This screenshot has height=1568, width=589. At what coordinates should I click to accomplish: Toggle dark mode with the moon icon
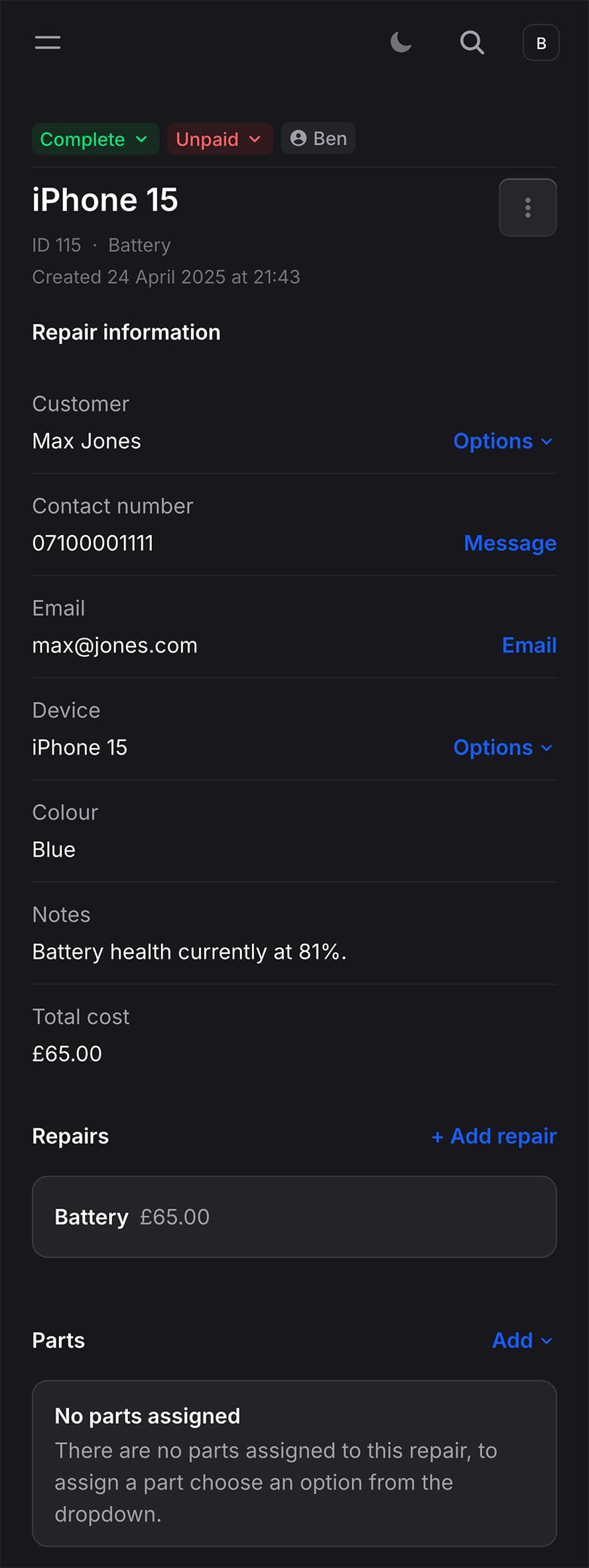coord(401,42)
